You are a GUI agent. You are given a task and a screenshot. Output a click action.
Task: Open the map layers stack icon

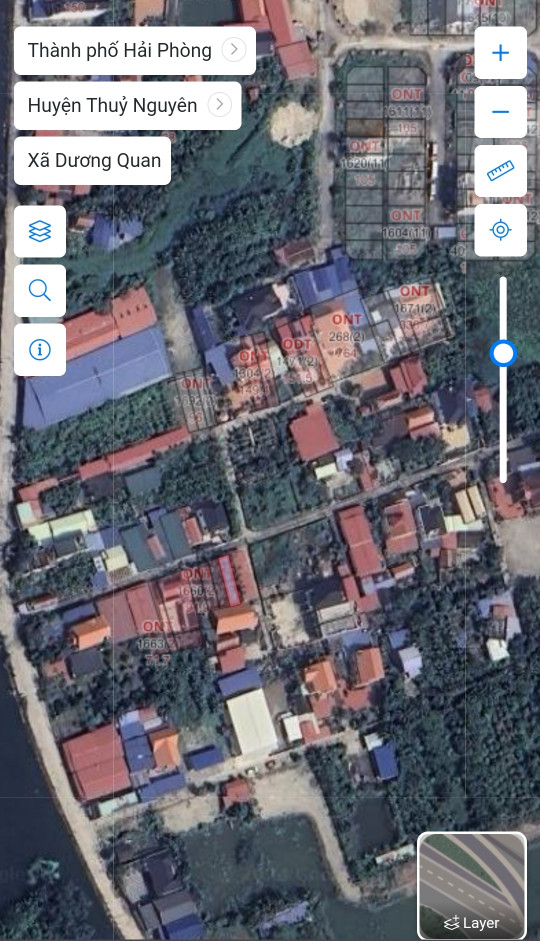pyautogui.click(x=40, y=231)
